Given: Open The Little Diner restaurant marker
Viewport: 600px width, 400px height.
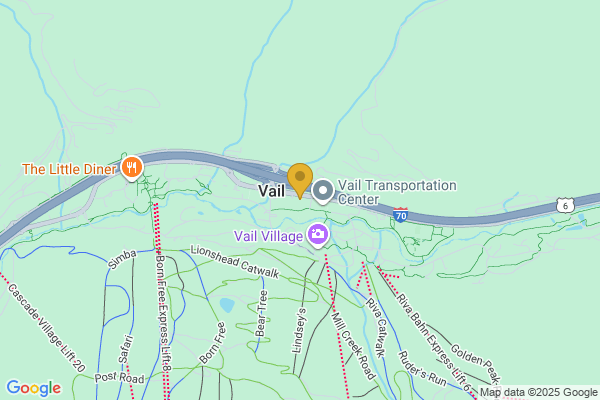Looking at the screenshot, I should point(131,167).
